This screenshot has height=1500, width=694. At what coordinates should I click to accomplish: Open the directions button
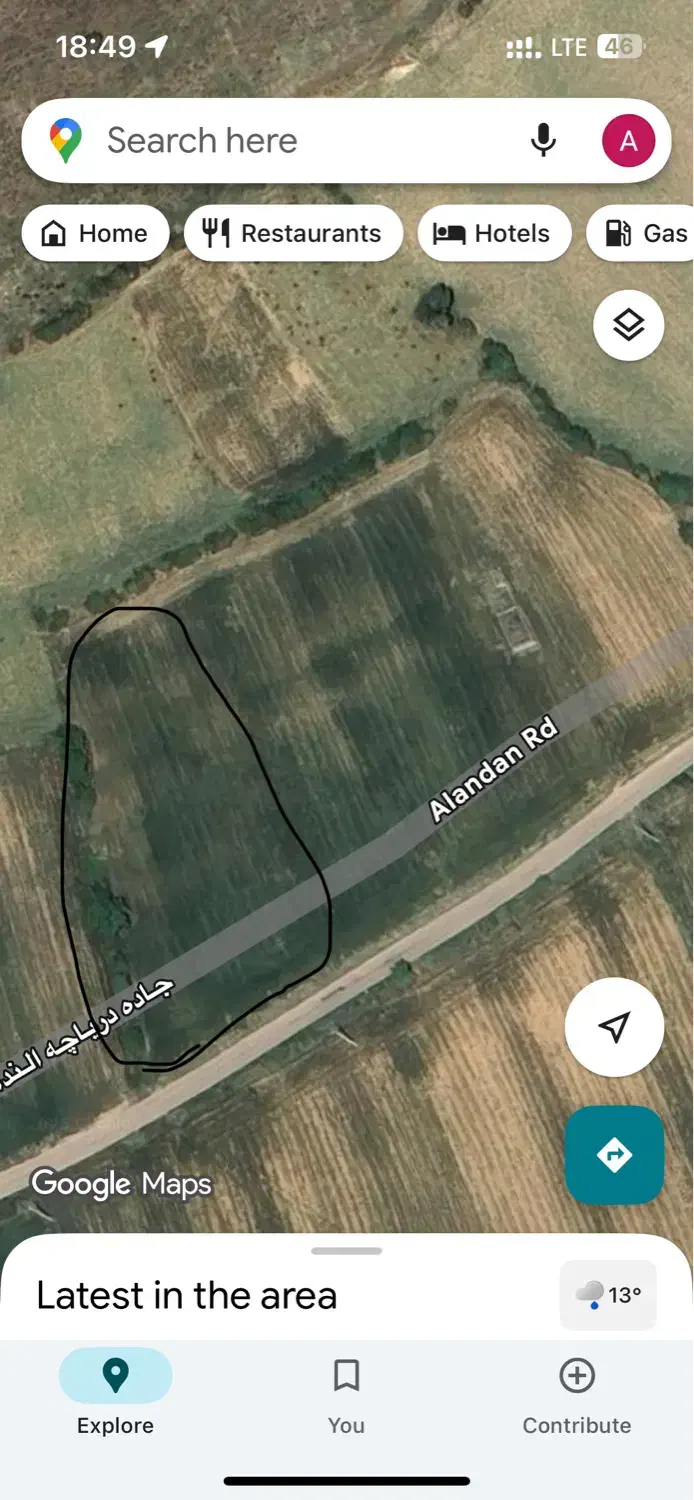(x=614, y=1155)
